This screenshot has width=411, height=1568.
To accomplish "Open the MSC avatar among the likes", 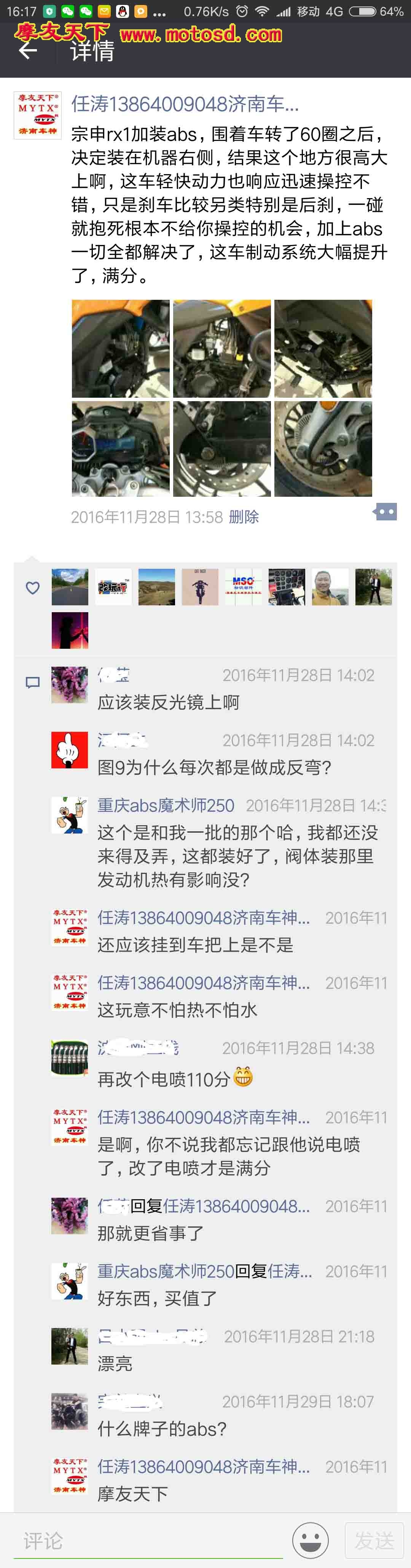I will point(243,587).
